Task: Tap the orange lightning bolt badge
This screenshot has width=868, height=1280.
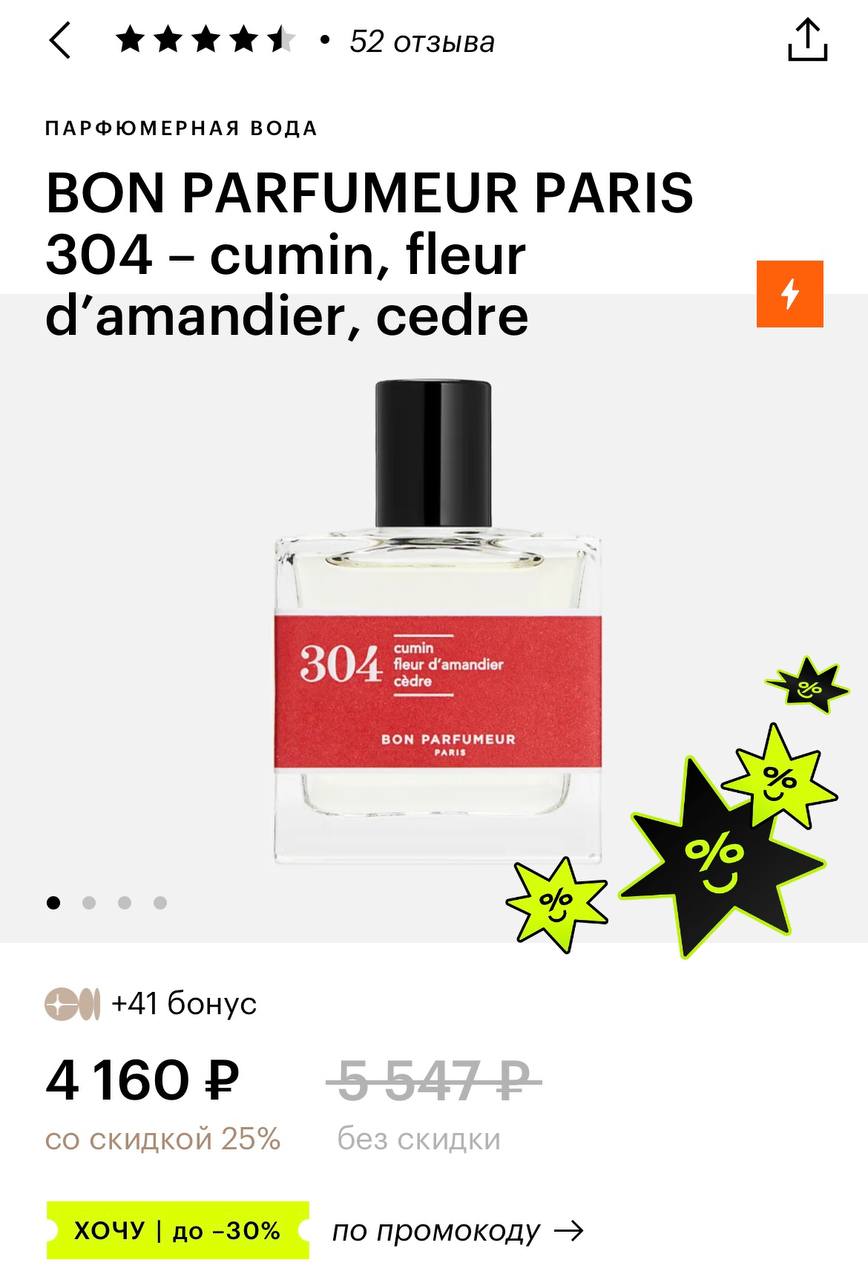Action: coord(789,294)
